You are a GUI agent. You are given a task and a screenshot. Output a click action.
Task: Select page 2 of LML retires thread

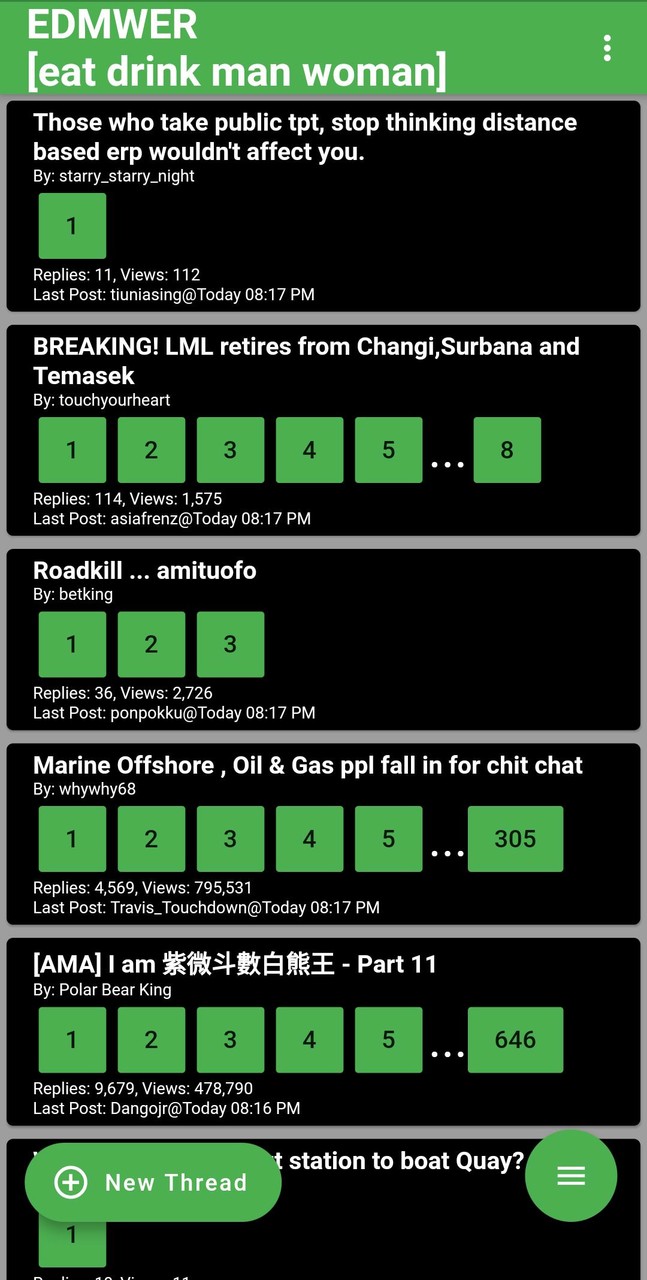(151, 450)
